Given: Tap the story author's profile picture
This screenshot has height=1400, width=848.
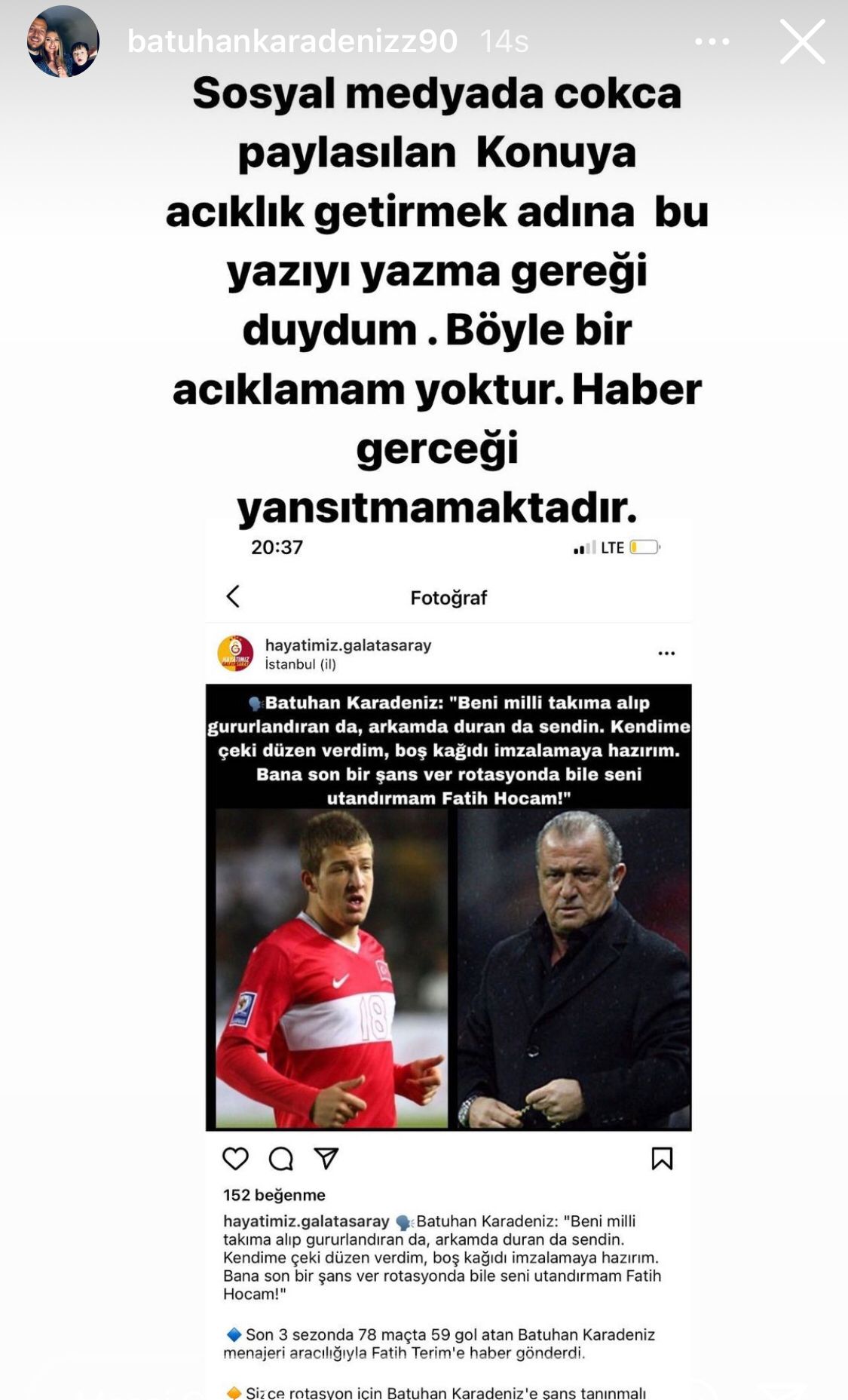Looking at the screenshot, I should coord(63,42).
